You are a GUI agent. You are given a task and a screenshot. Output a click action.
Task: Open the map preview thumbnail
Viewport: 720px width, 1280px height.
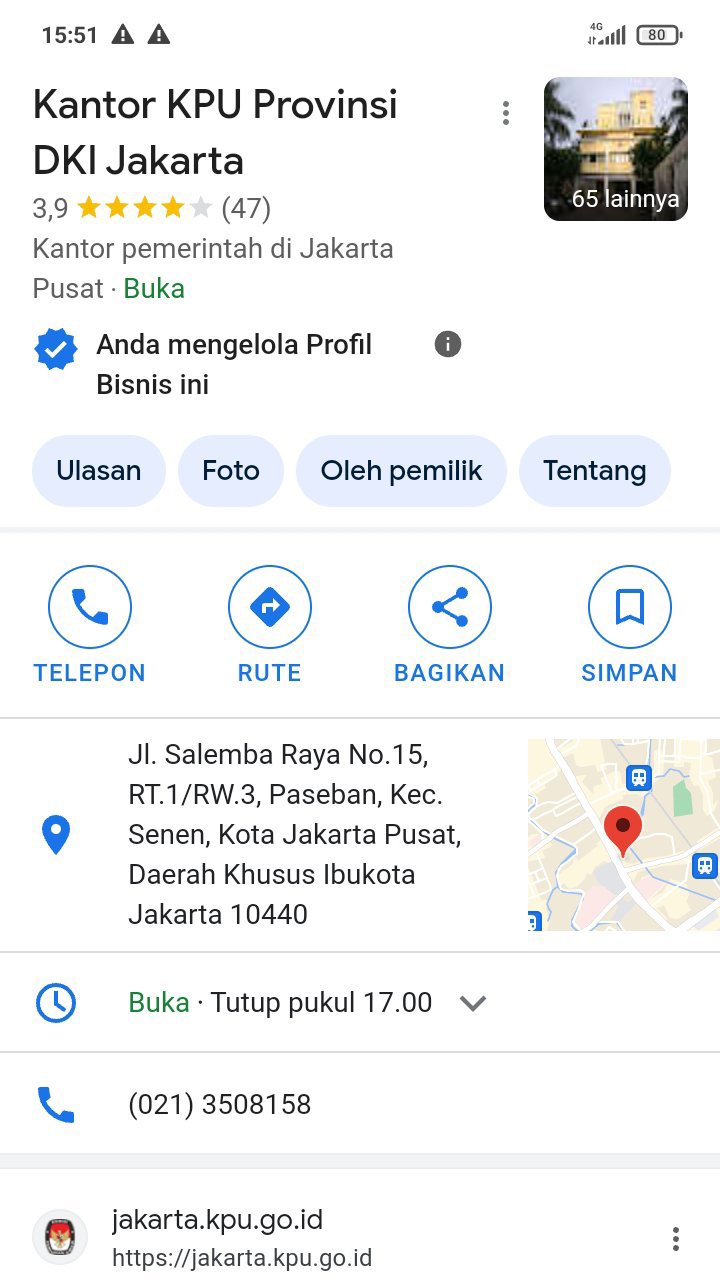coord(623,834)
